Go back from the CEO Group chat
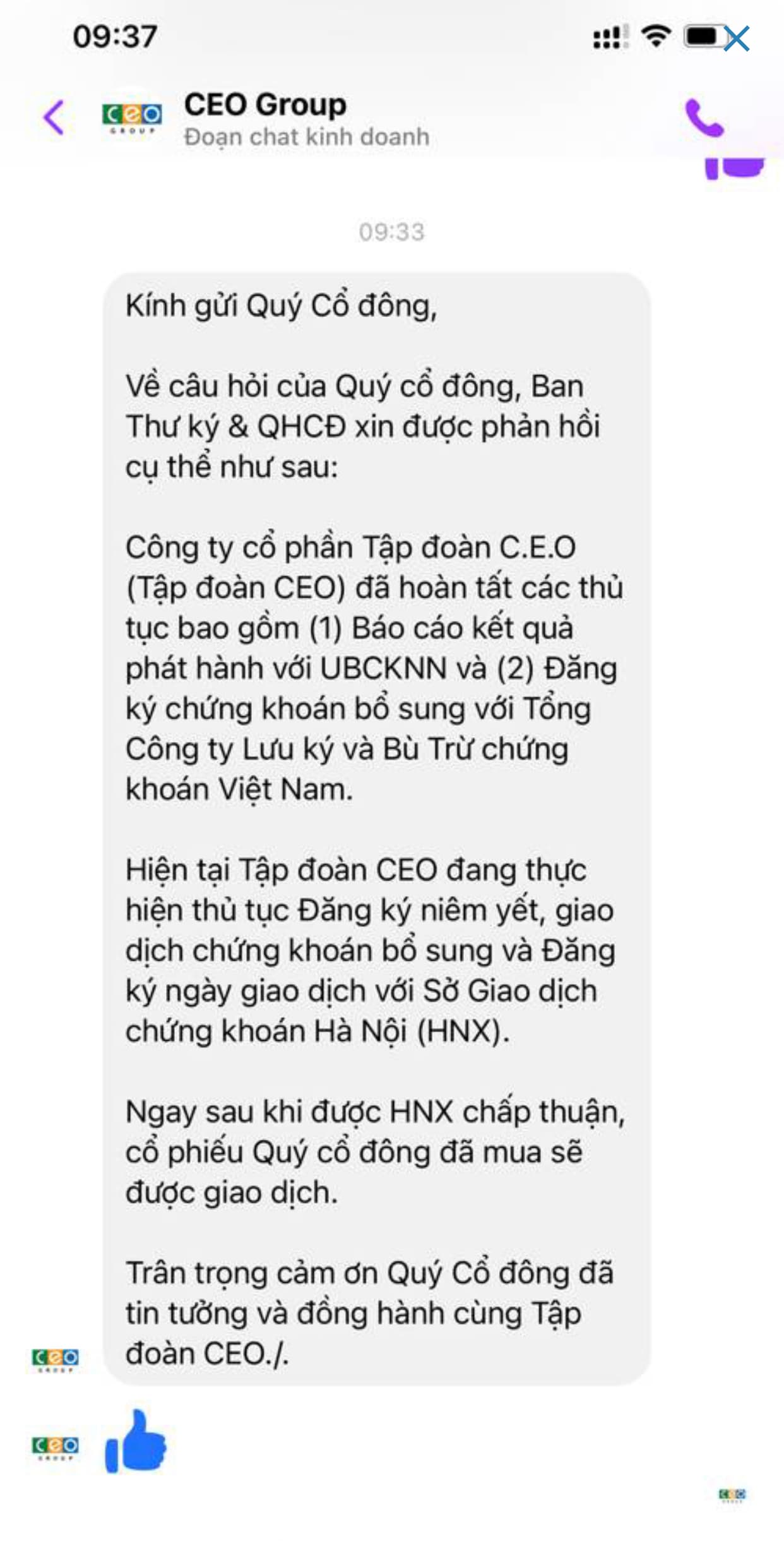Viewport: 784px width, 1541px height. (x=54, y=117)
